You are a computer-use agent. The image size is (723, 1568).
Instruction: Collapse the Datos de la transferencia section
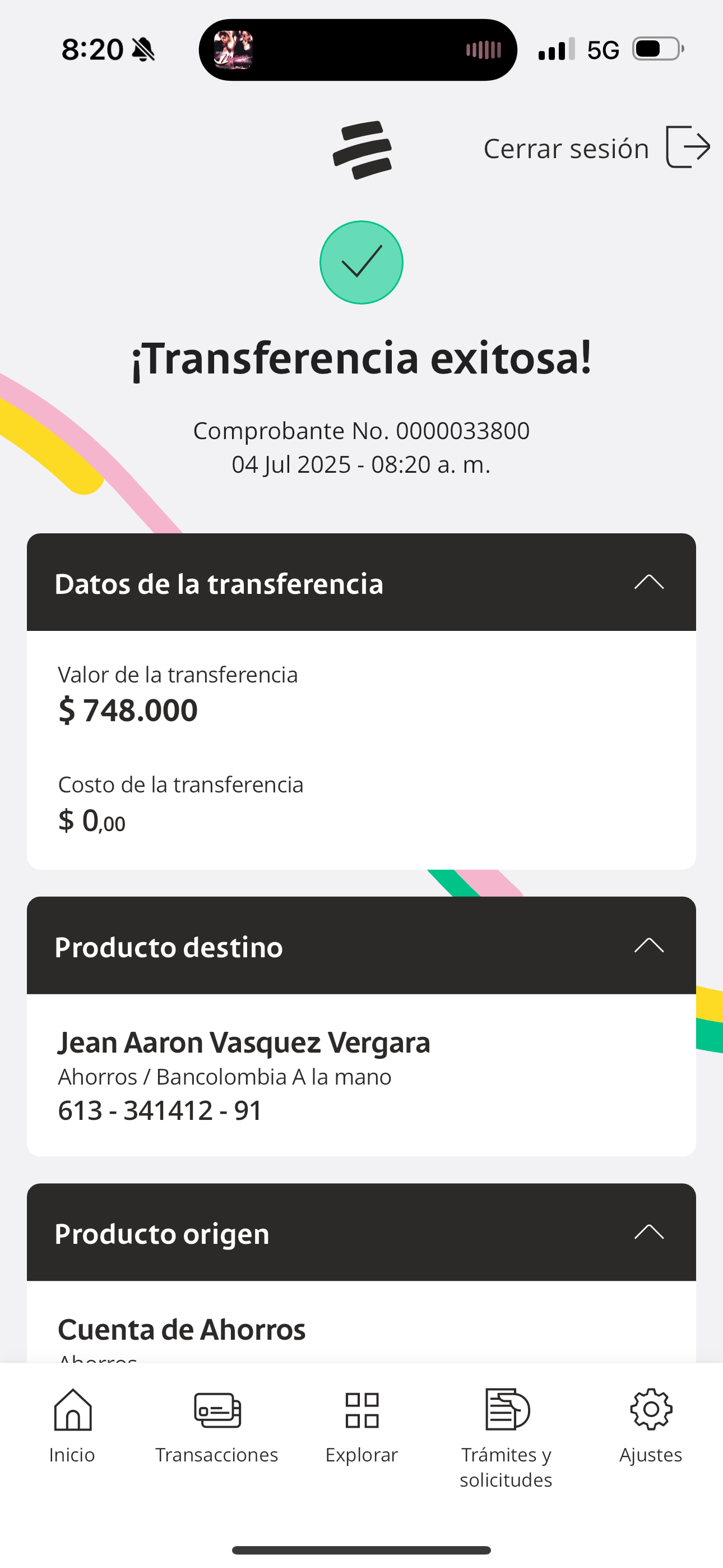click(649, 583)
